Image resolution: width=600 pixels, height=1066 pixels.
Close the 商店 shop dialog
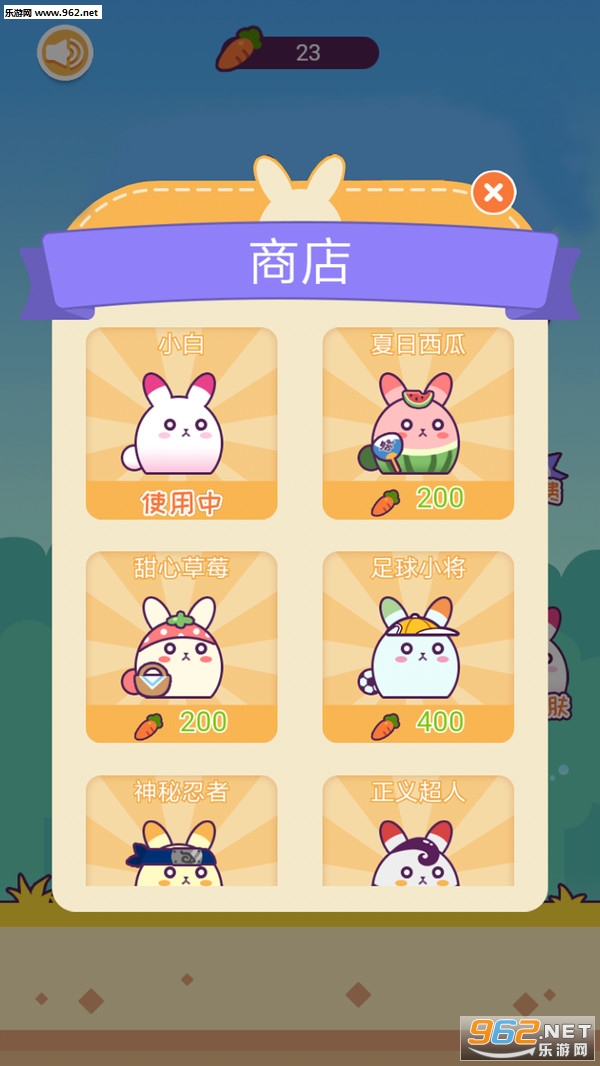coord(493,193)
